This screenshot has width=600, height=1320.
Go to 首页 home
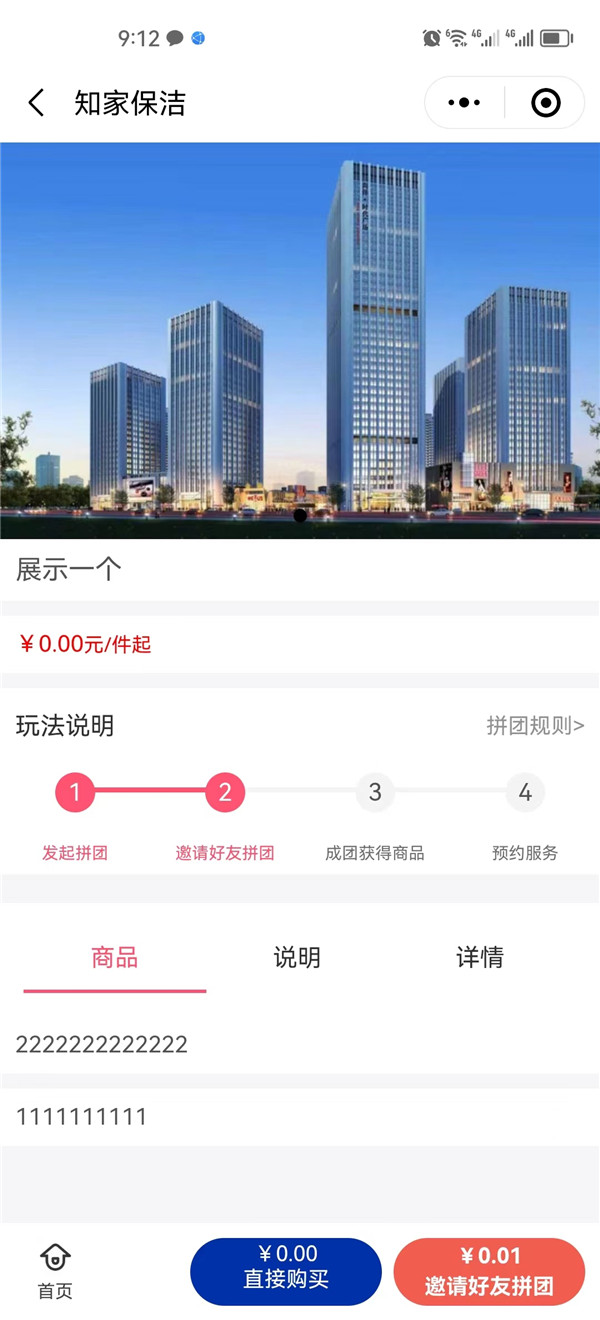pos(55,1271)
